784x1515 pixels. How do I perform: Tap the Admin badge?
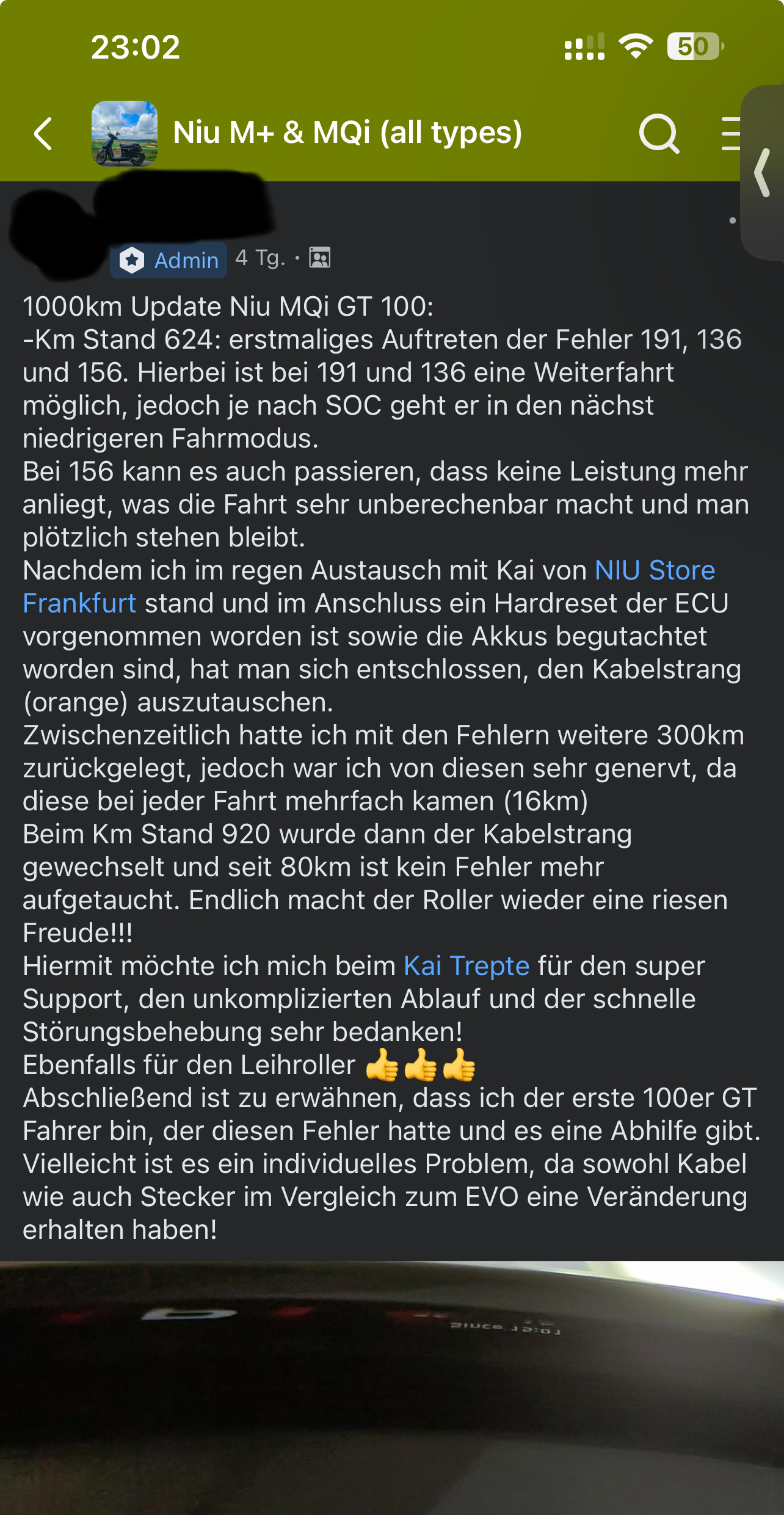(169, 260)
